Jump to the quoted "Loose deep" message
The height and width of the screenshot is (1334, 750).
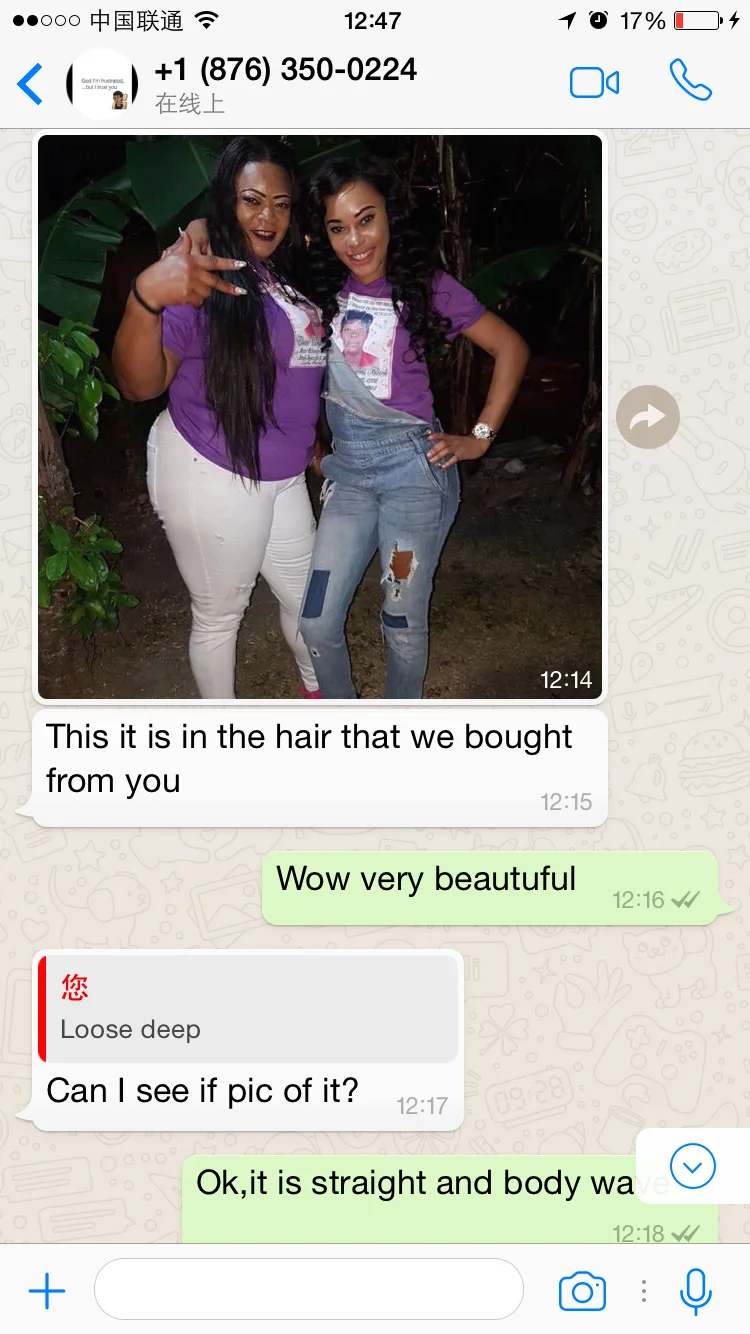pos(249,1008)
